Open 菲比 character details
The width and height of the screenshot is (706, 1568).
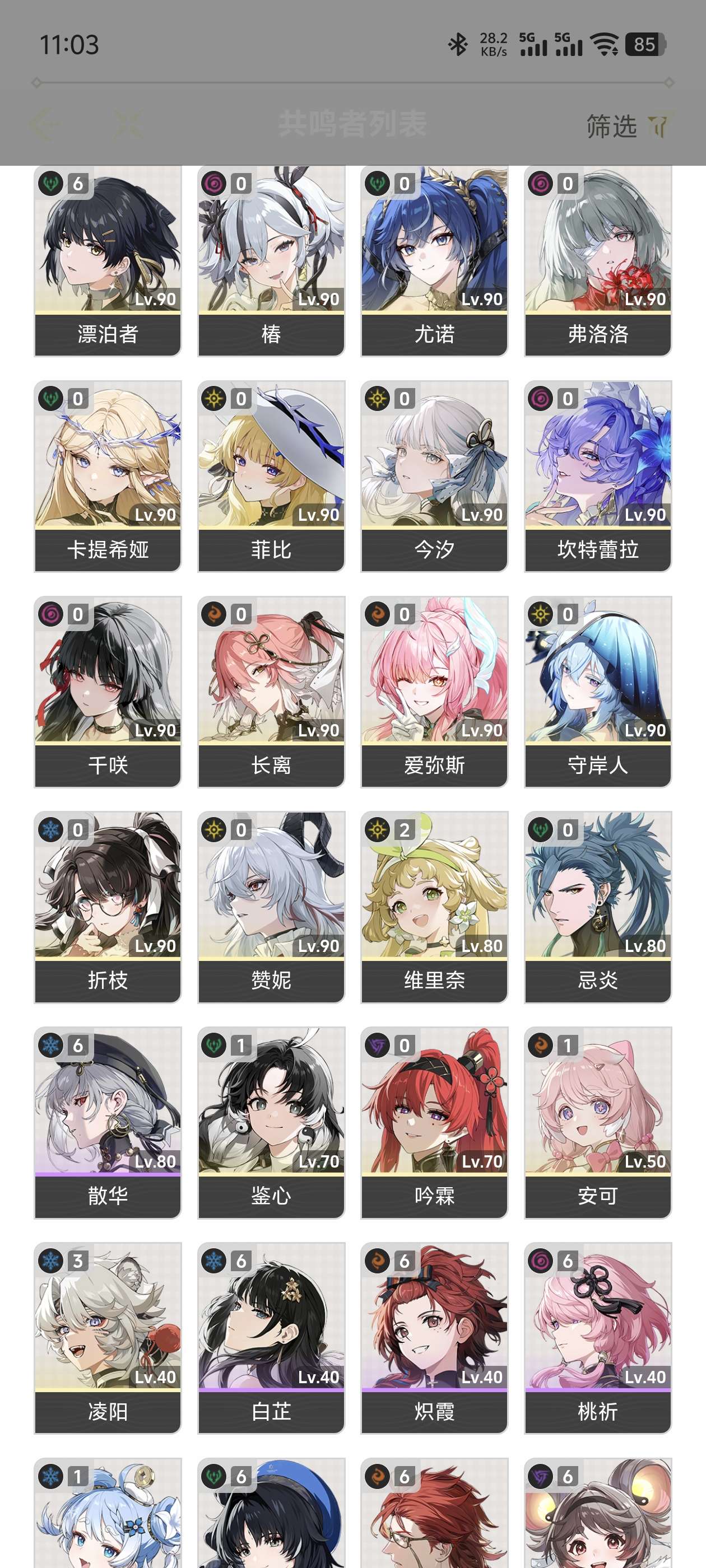(x=271, y=477)
